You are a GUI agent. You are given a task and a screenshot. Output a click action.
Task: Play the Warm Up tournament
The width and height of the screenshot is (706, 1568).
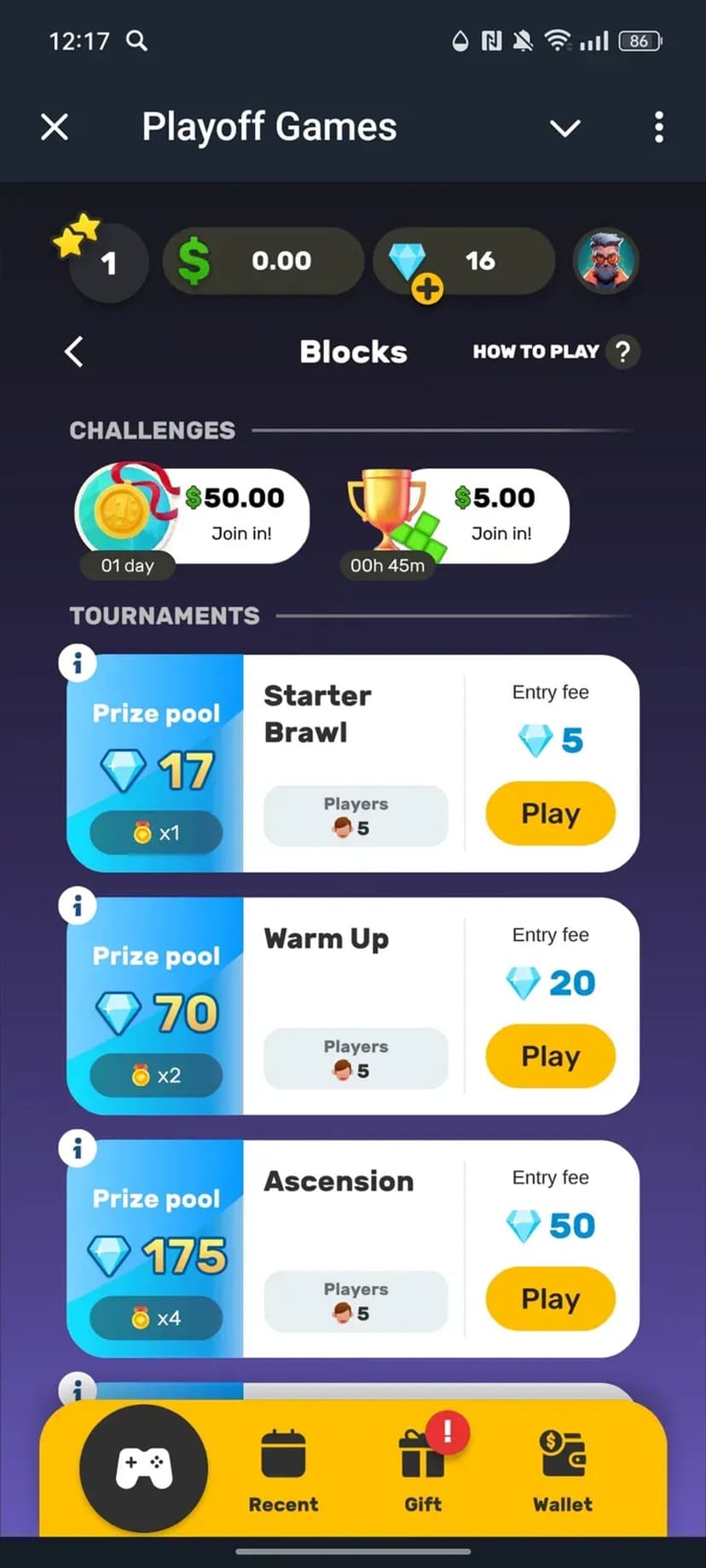click(550, 1057)
